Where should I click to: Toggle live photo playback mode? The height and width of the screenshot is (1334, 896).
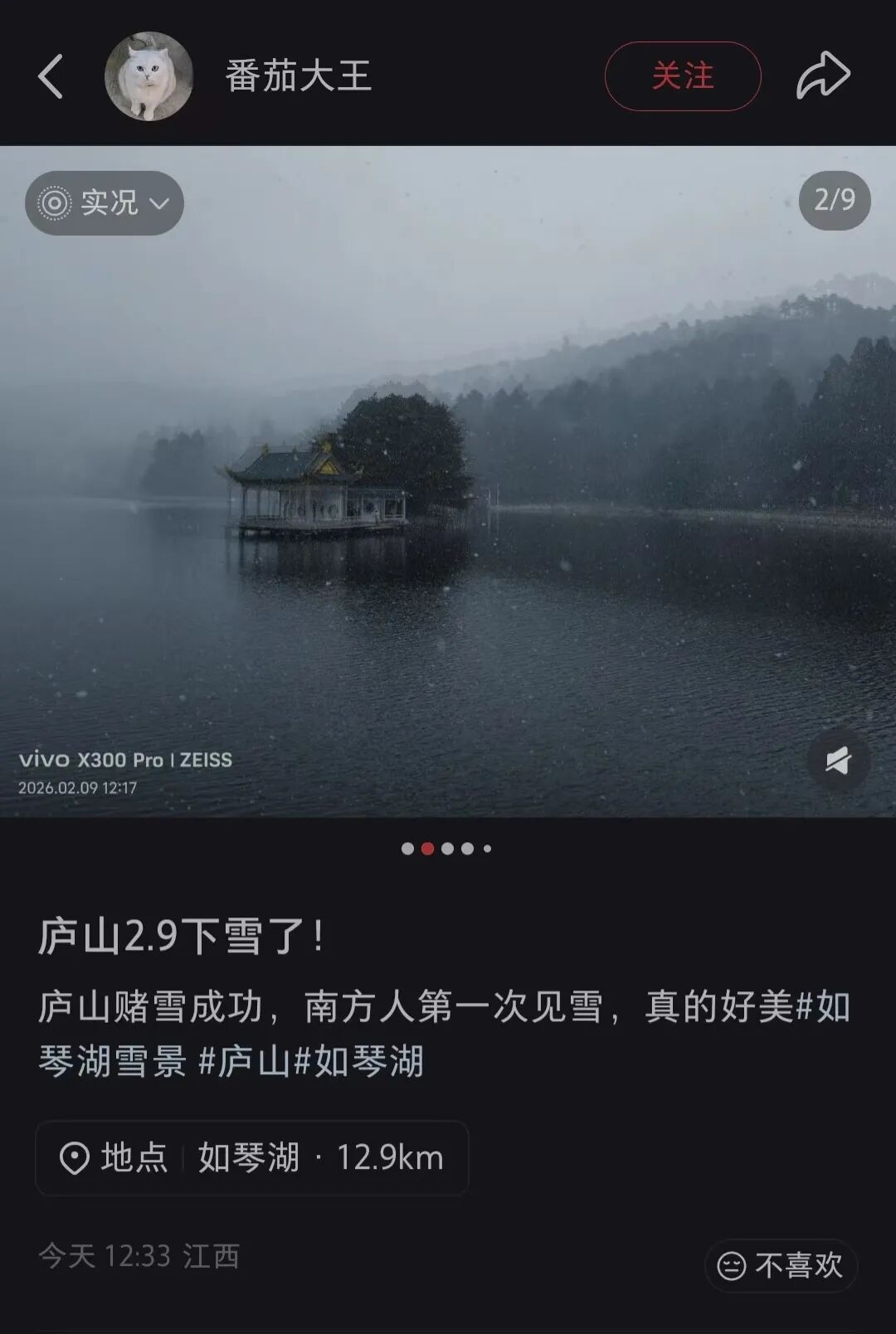coord(104,204)
